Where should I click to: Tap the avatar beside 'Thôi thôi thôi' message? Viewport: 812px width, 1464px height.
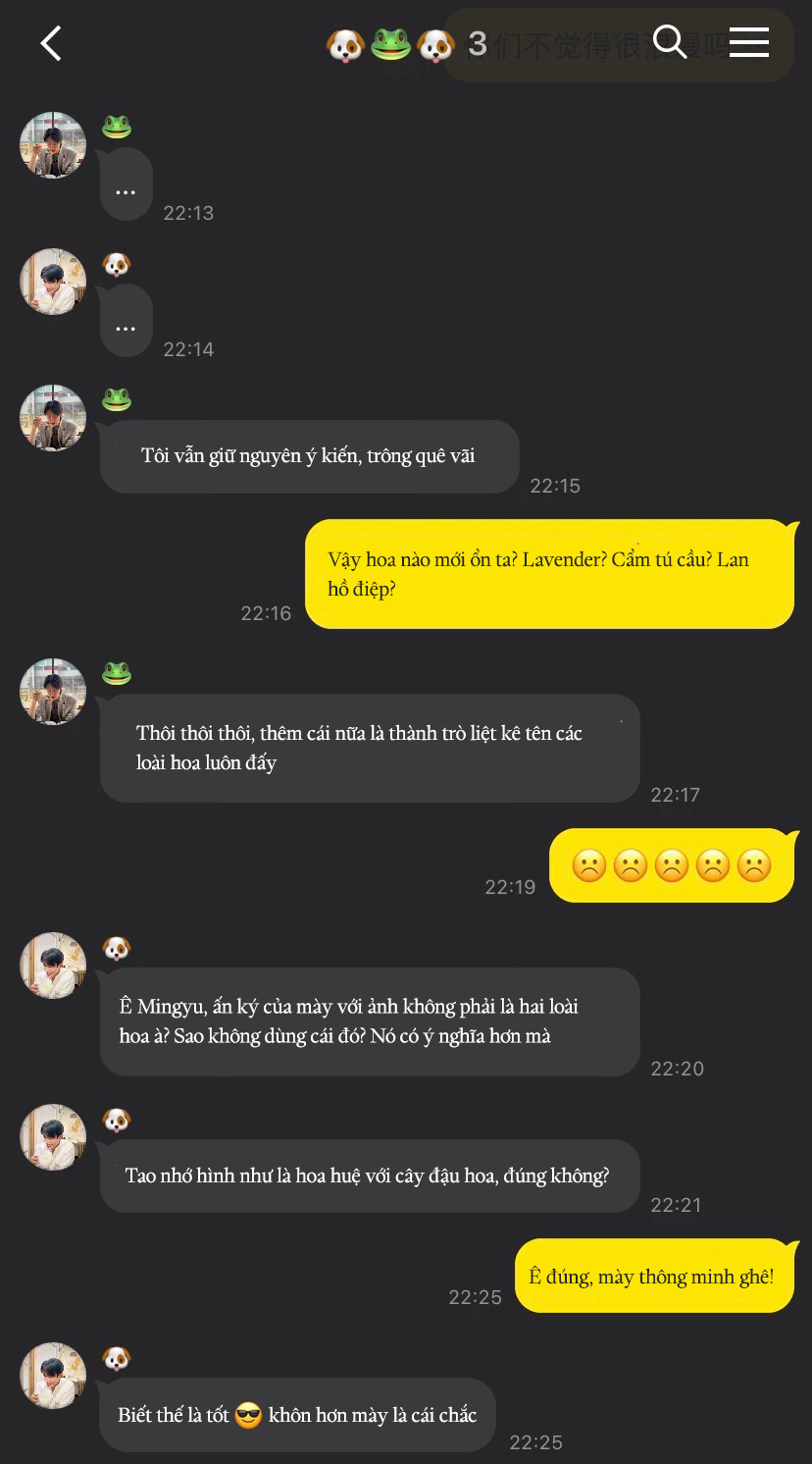[53, 692]
